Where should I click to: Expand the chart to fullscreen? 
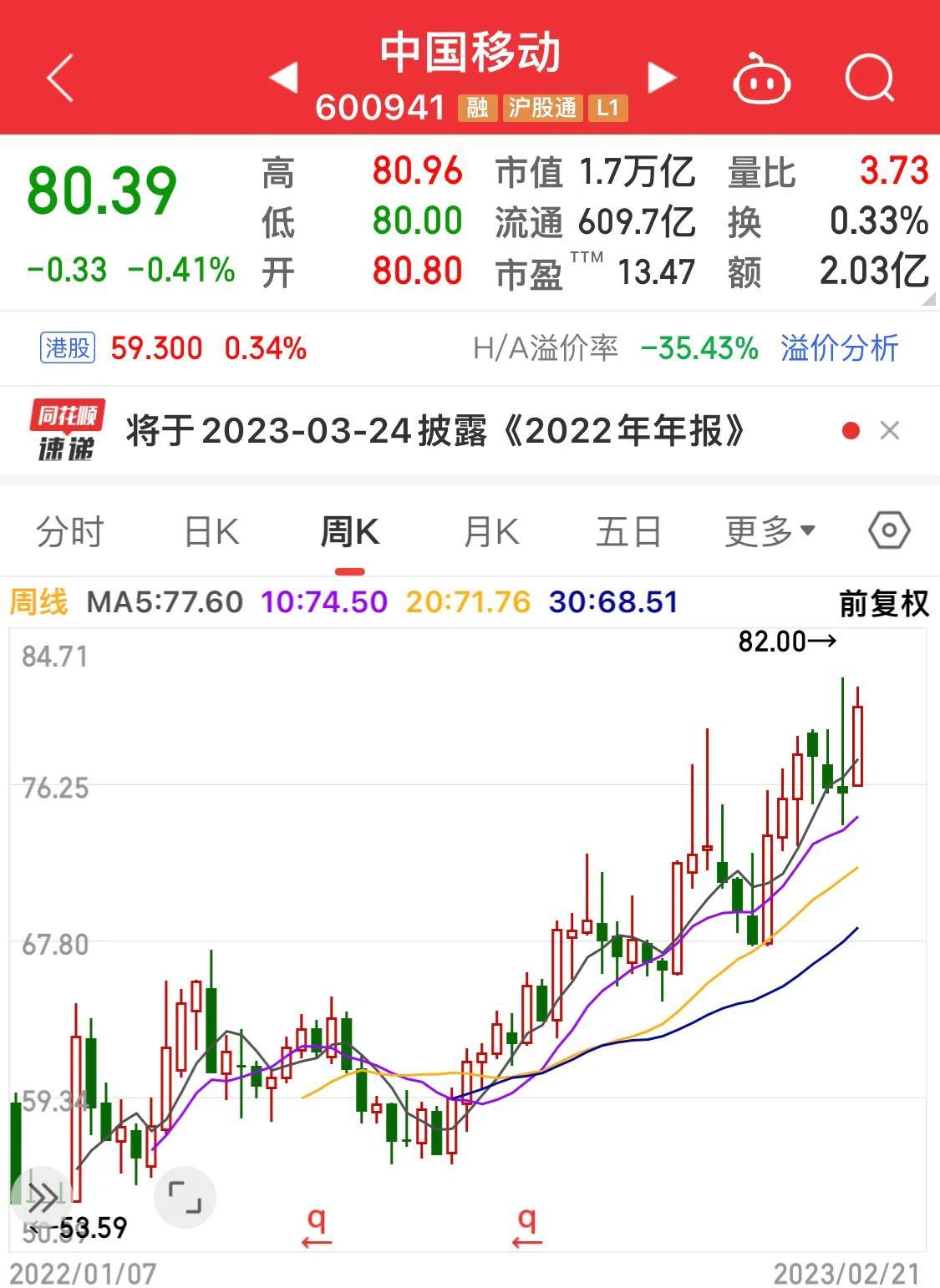tap(185, 1197)
